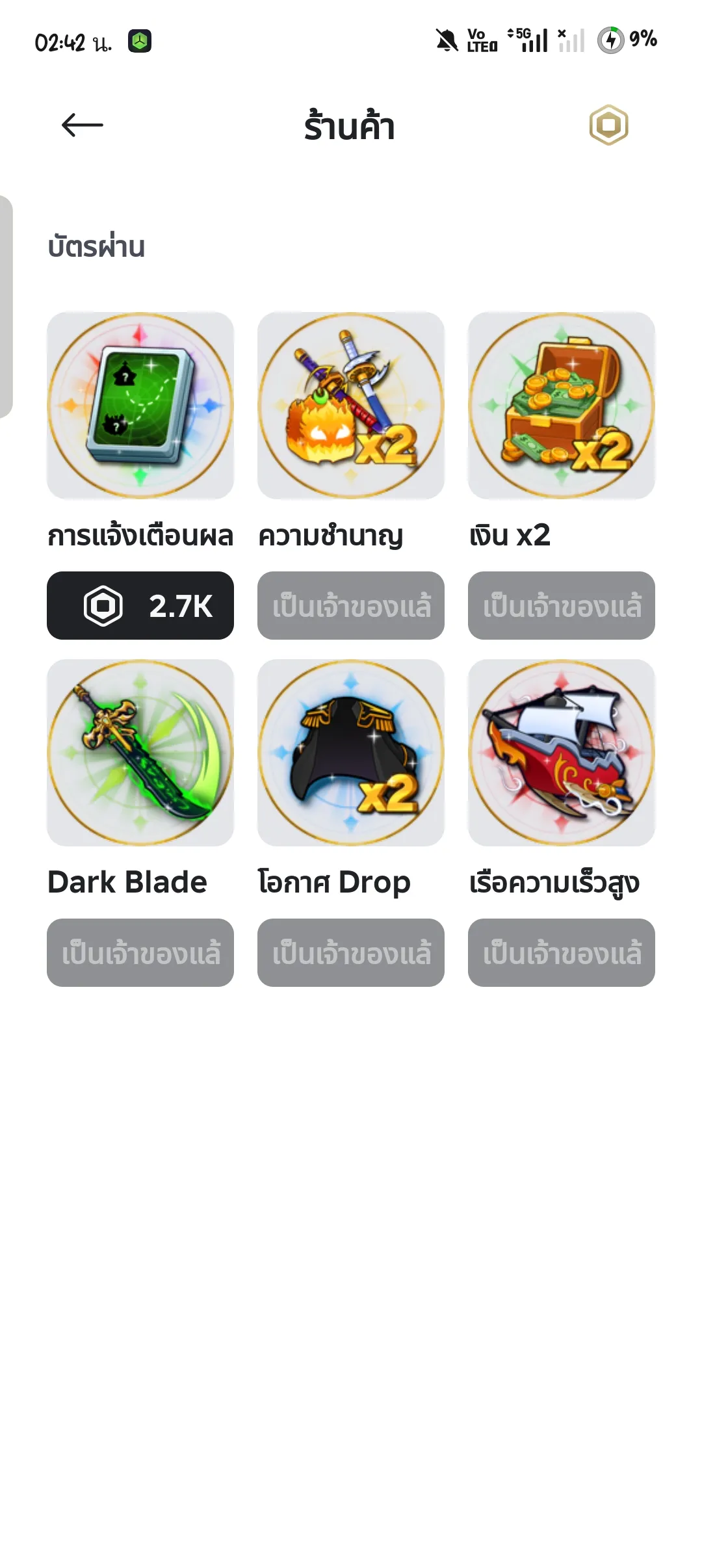Open the โอกาส Drop pass tile

tap(351, 753)
